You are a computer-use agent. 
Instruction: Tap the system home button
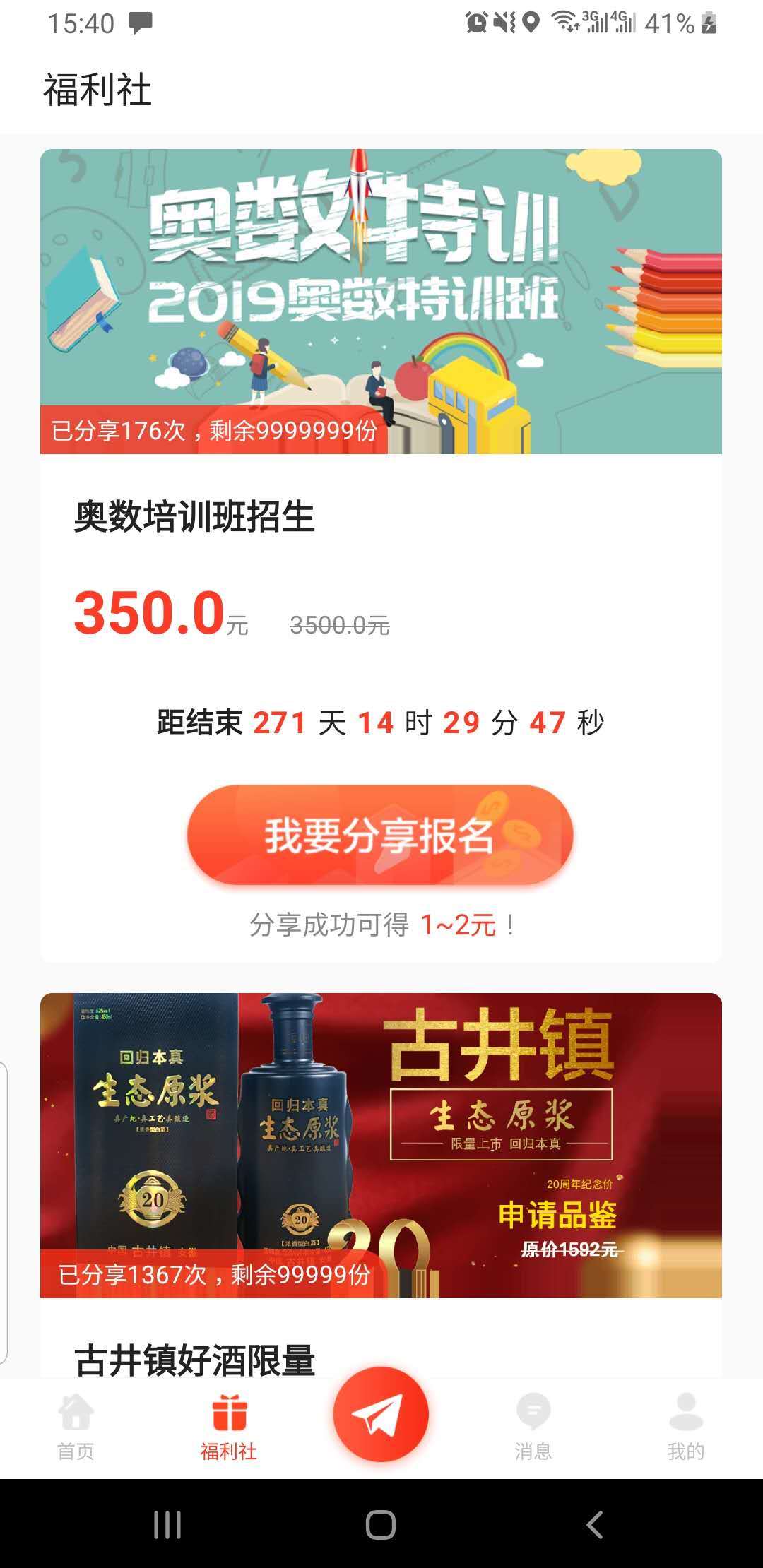coord(381,1524)
